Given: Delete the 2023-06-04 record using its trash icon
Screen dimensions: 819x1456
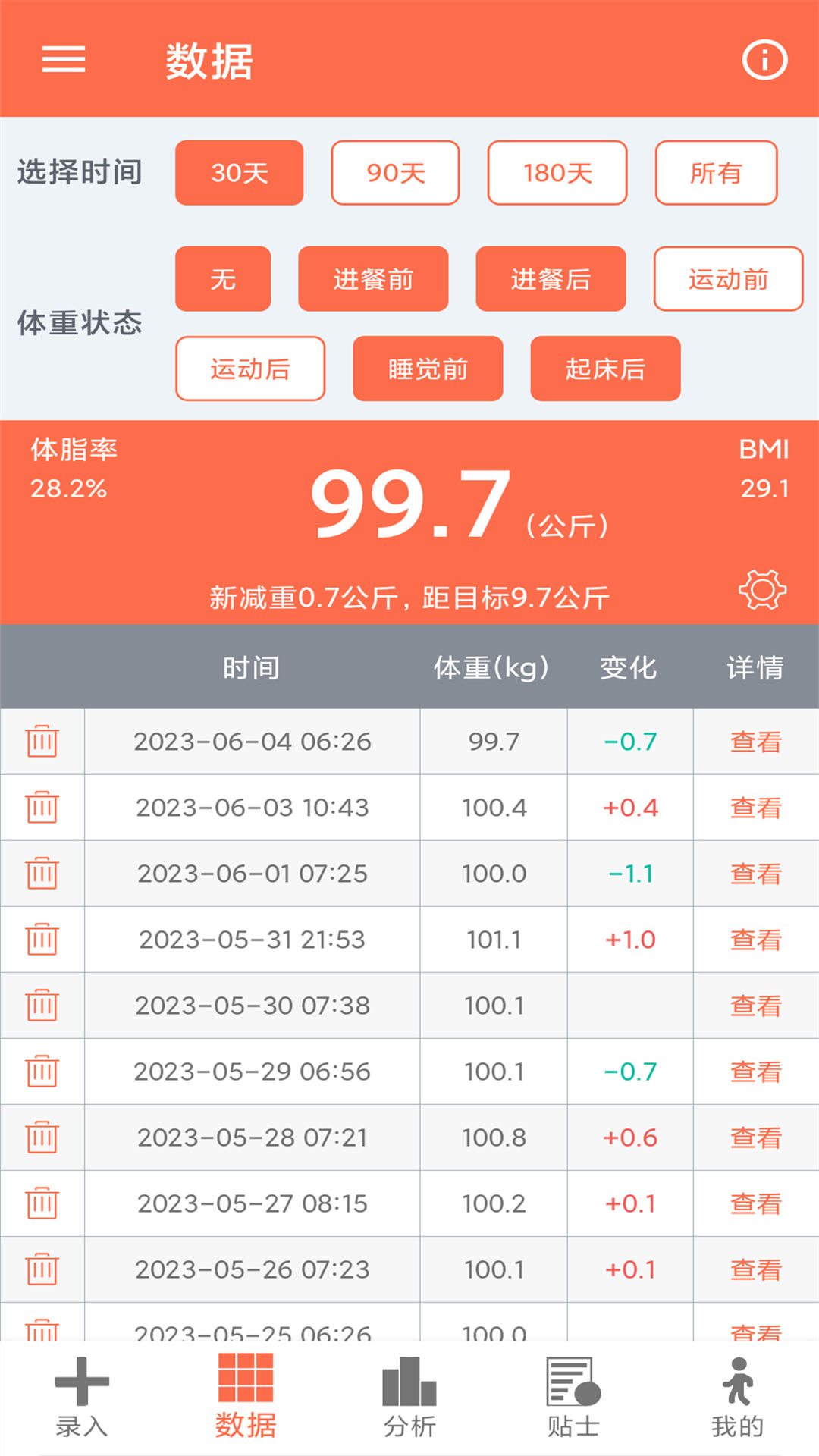Looking at the screenshot, I should coord(43,742).
